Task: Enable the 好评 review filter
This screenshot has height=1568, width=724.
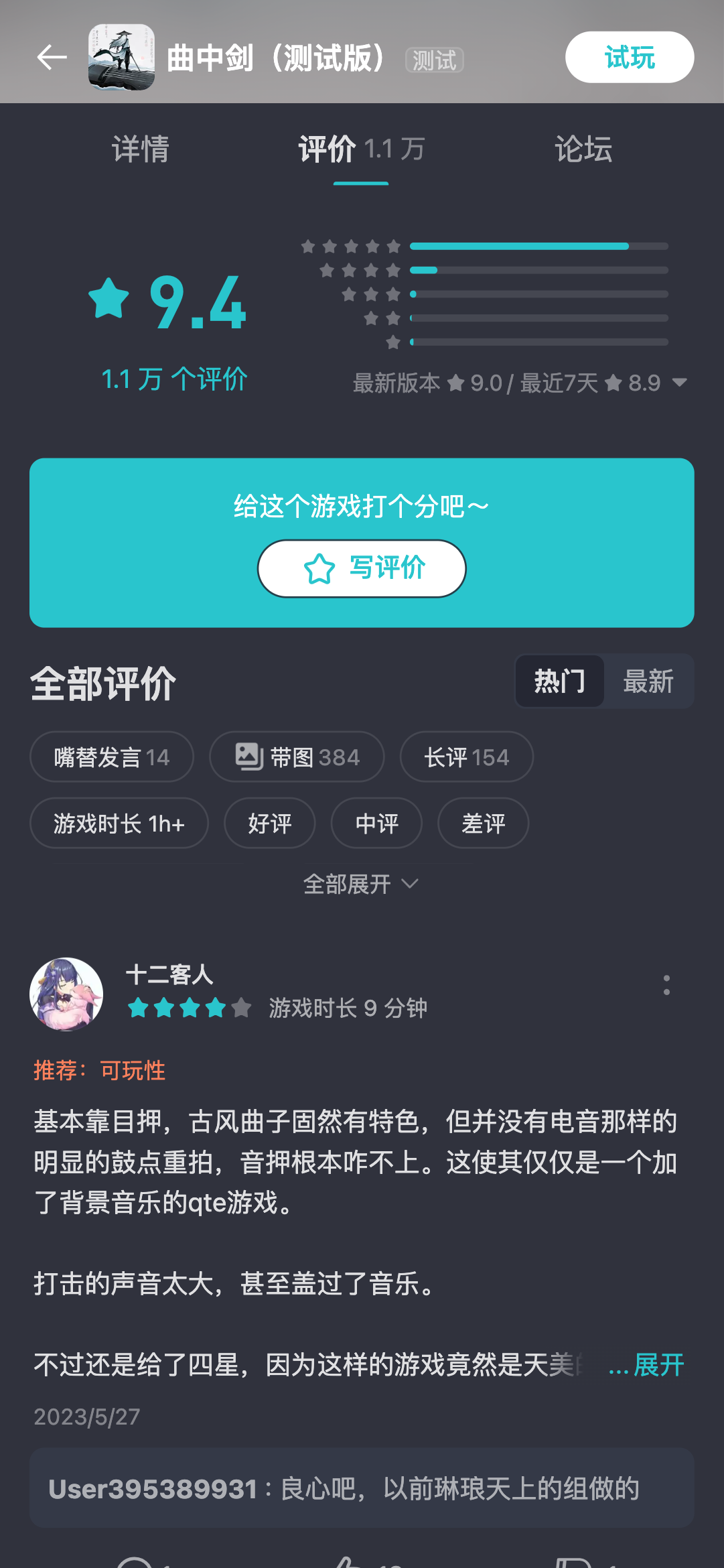Action: pos(269,824)
